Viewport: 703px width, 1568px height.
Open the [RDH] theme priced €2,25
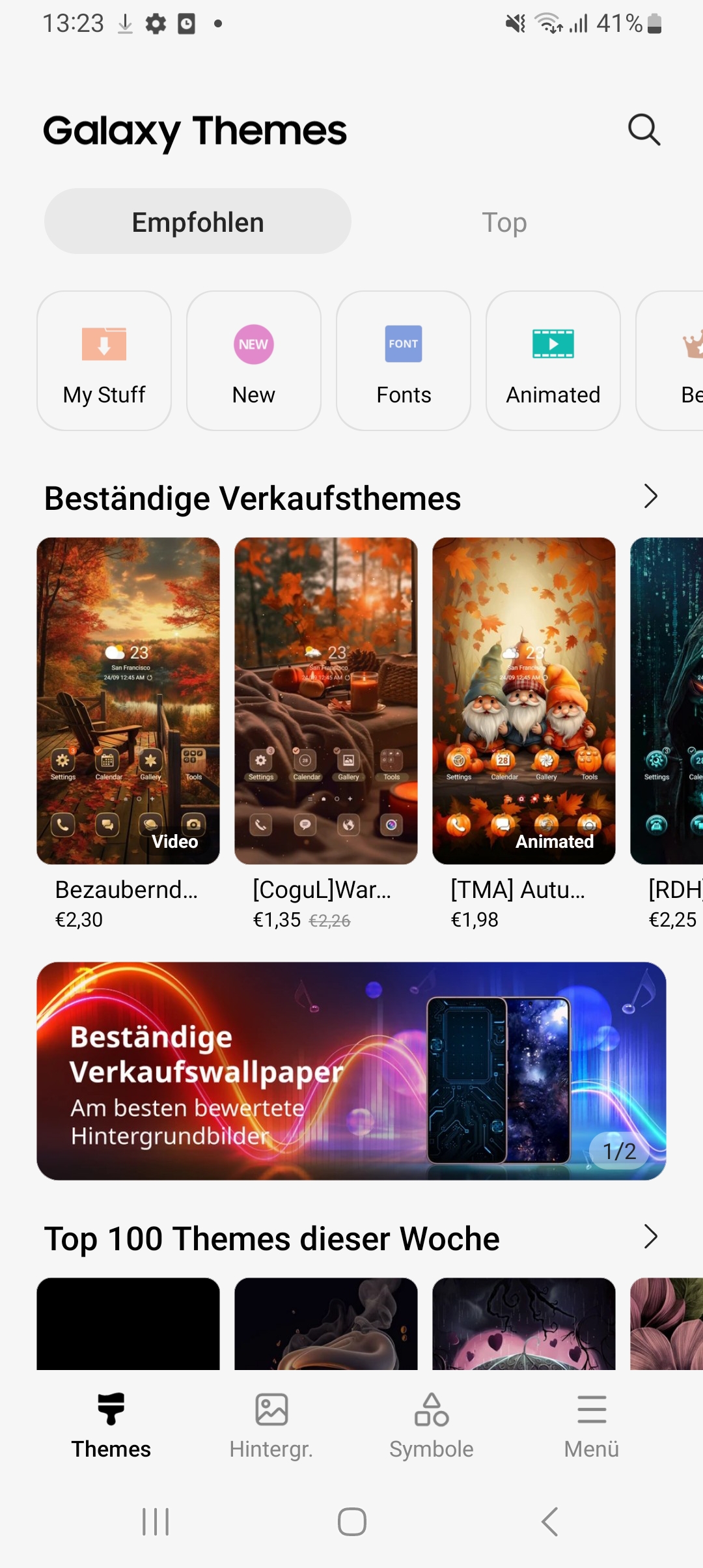667,734
